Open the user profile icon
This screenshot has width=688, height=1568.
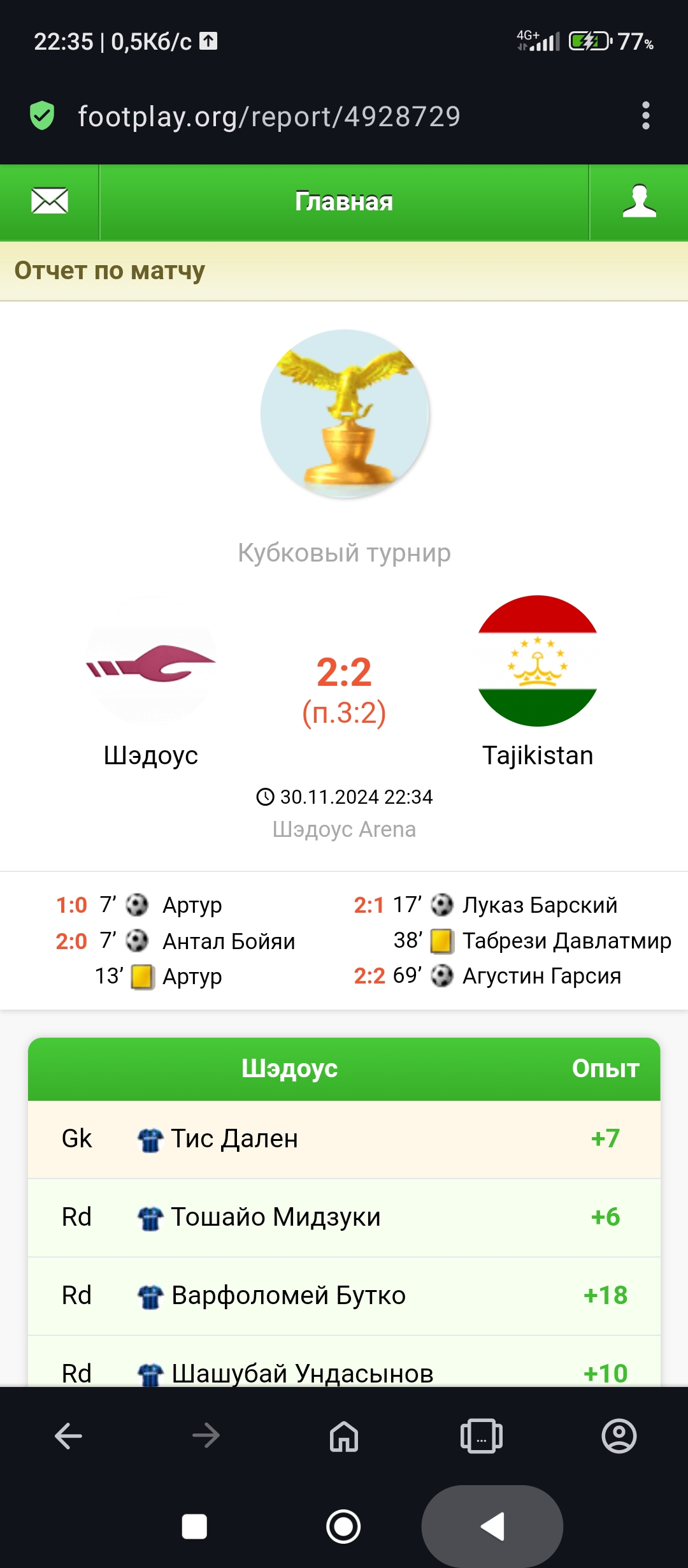coord(639,201)
